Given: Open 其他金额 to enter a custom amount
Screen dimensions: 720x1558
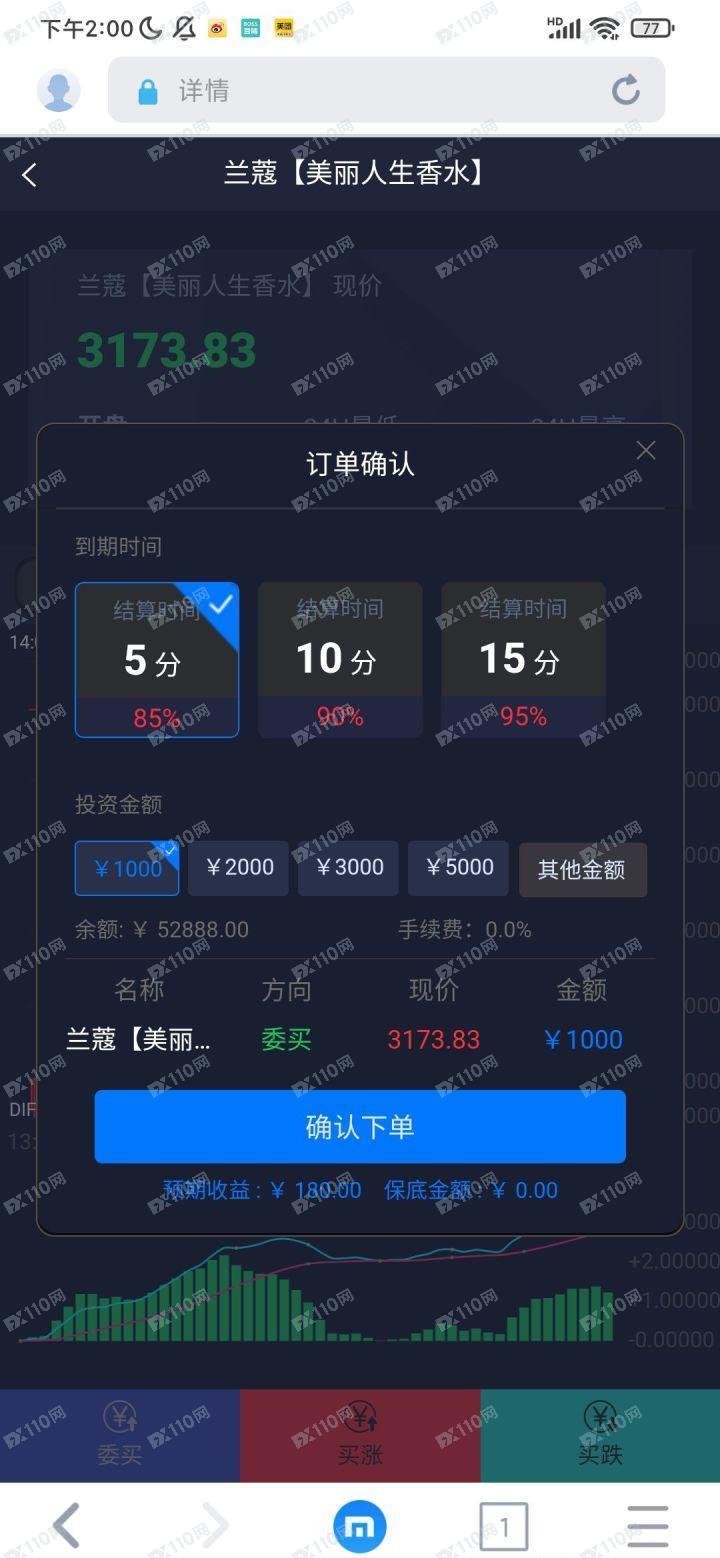Looking at the screenshot, I should point(582,869).
